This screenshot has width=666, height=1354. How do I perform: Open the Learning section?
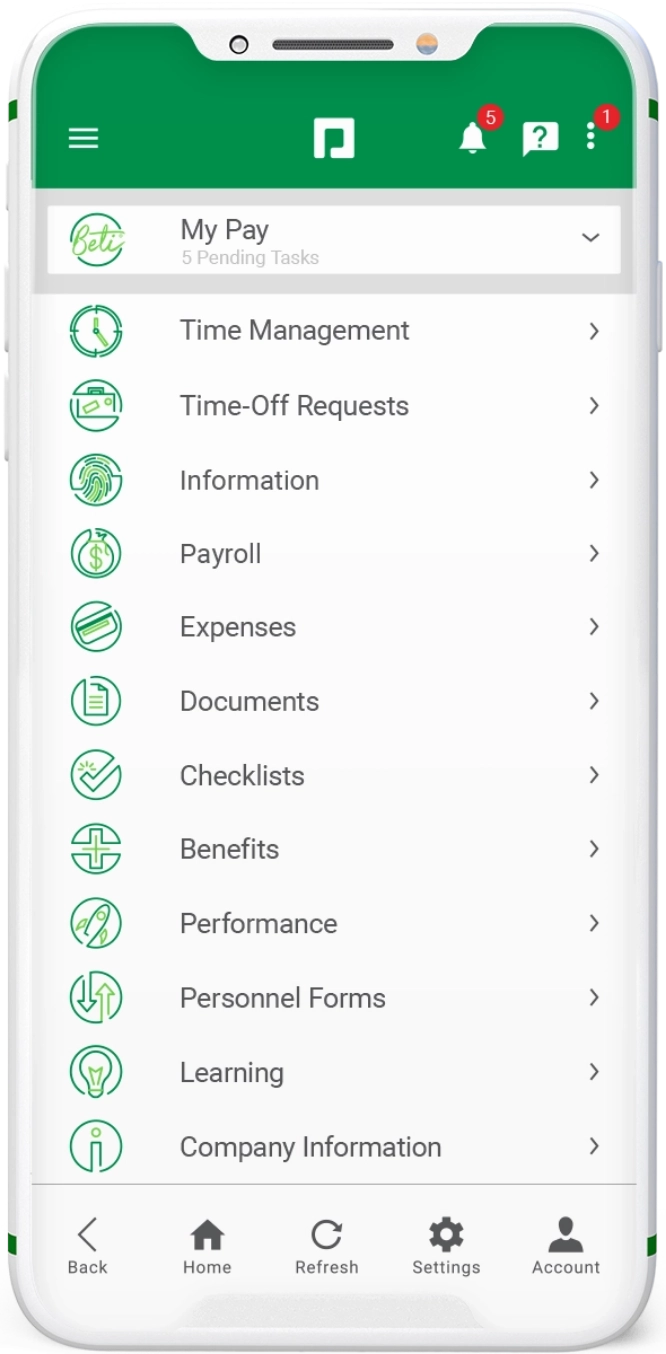pyautogui.click(x=333, y=1072)
